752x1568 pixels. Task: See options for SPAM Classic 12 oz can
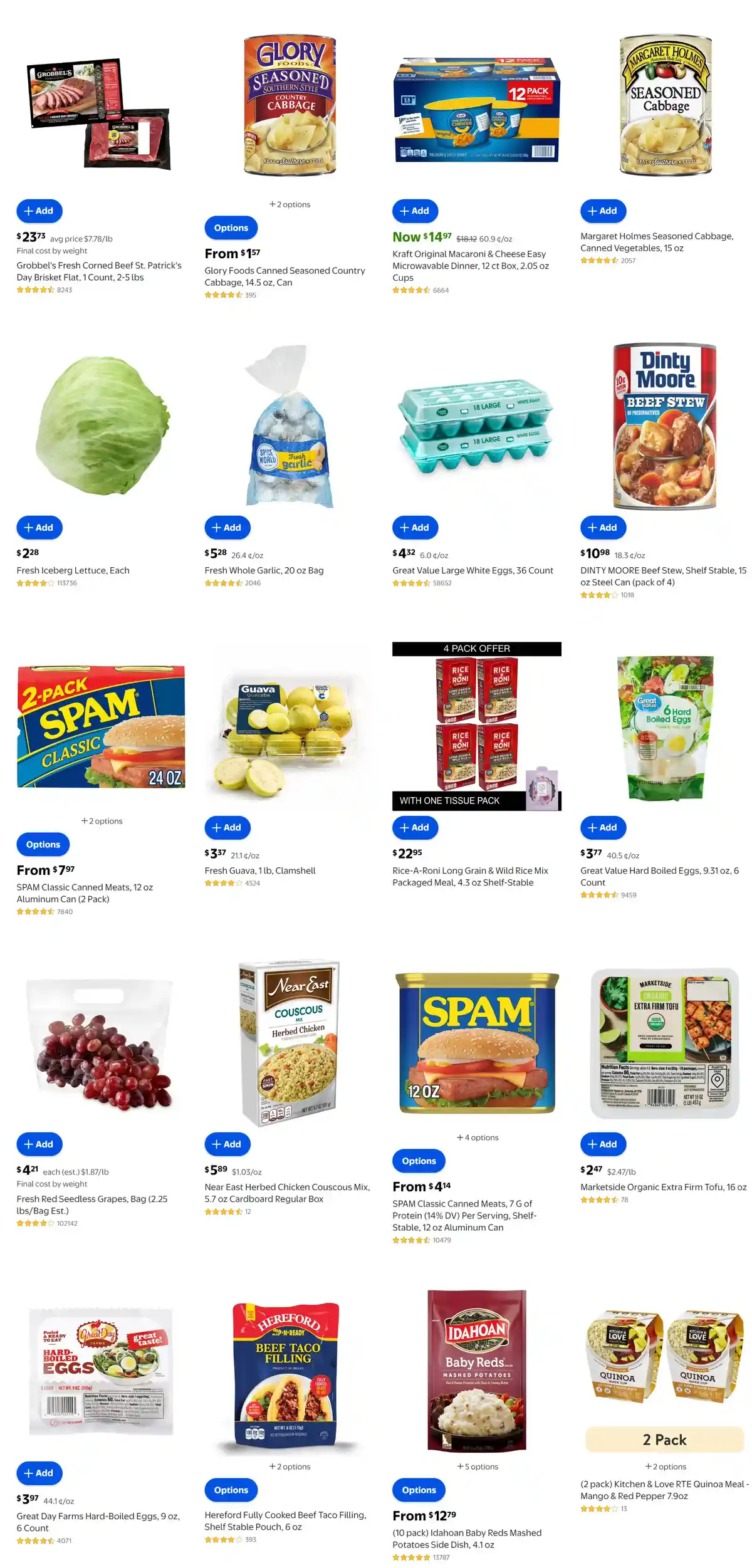(419, 1161)
